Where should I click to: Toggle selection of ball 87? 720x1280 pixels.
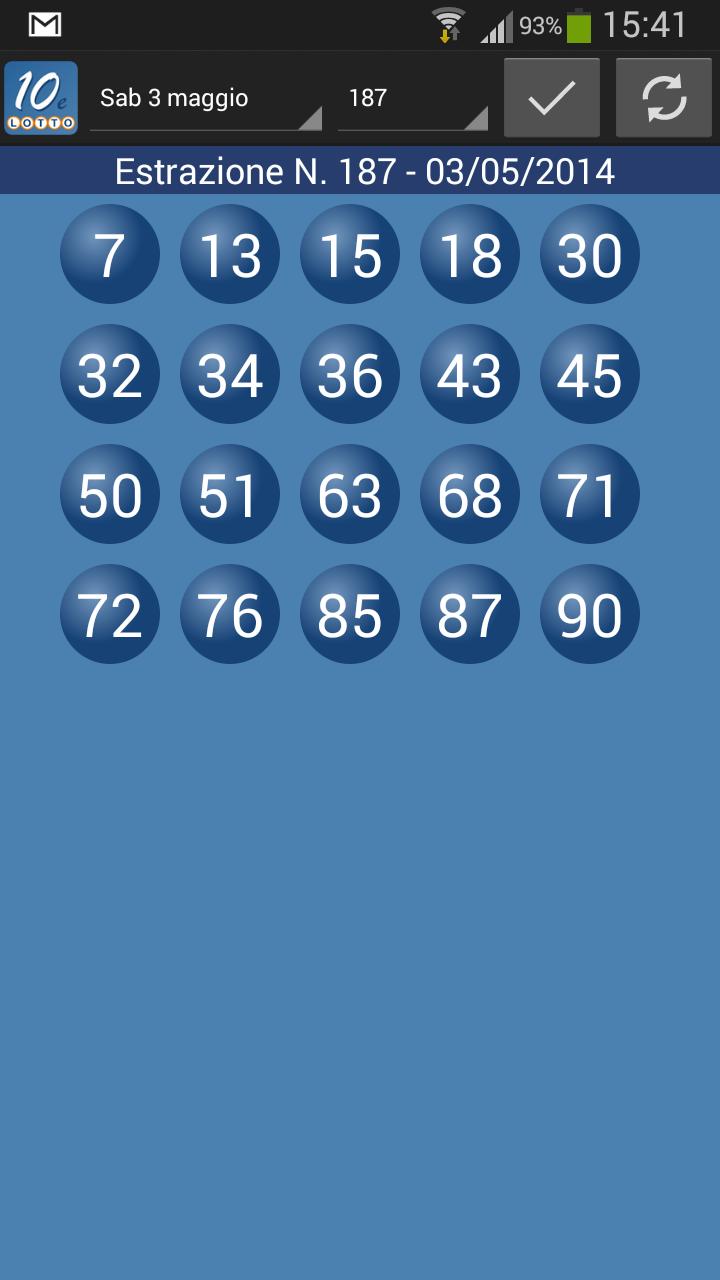click(469, 614)
